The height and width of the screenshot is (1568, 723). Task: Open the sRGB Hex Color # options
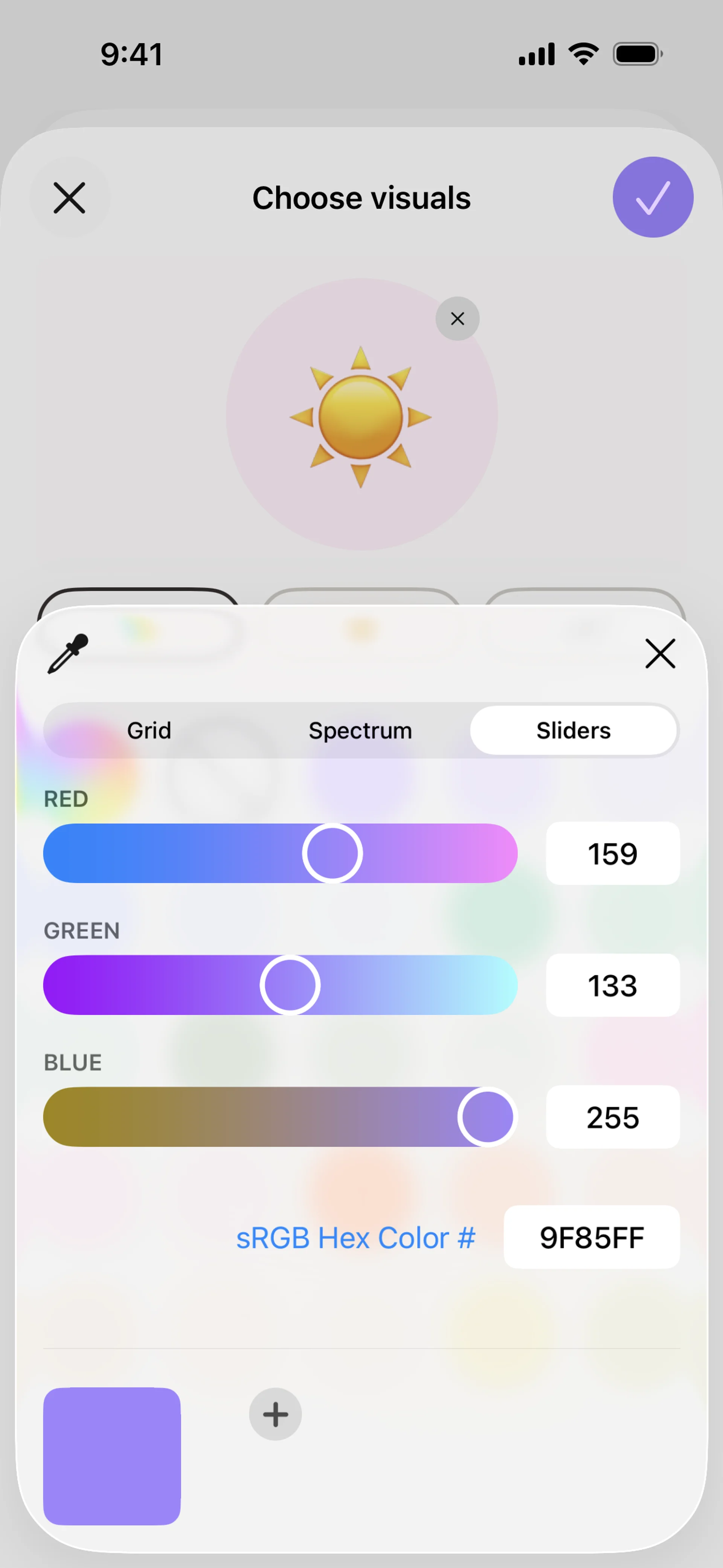pos(355,1238)
